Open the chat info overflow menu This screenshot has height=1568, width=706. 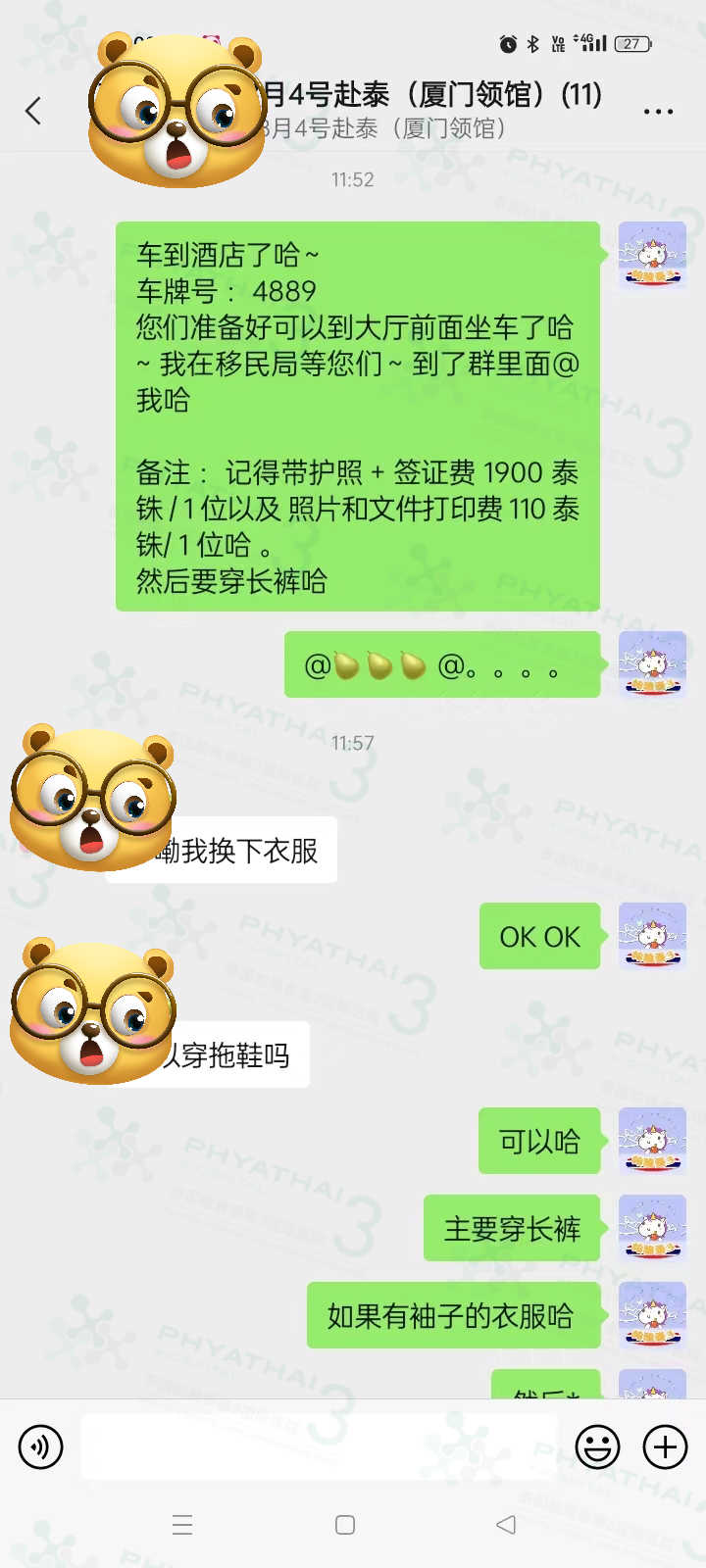click(x=658, y=112)
